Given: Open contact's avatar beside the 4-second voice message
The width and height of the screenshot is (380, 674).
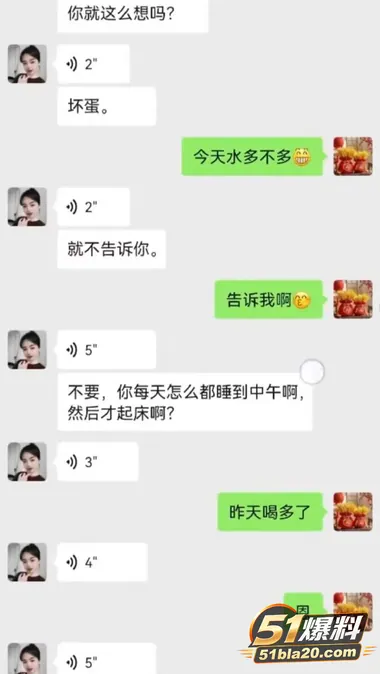Looking at the screenshot, I should (27, 562).
